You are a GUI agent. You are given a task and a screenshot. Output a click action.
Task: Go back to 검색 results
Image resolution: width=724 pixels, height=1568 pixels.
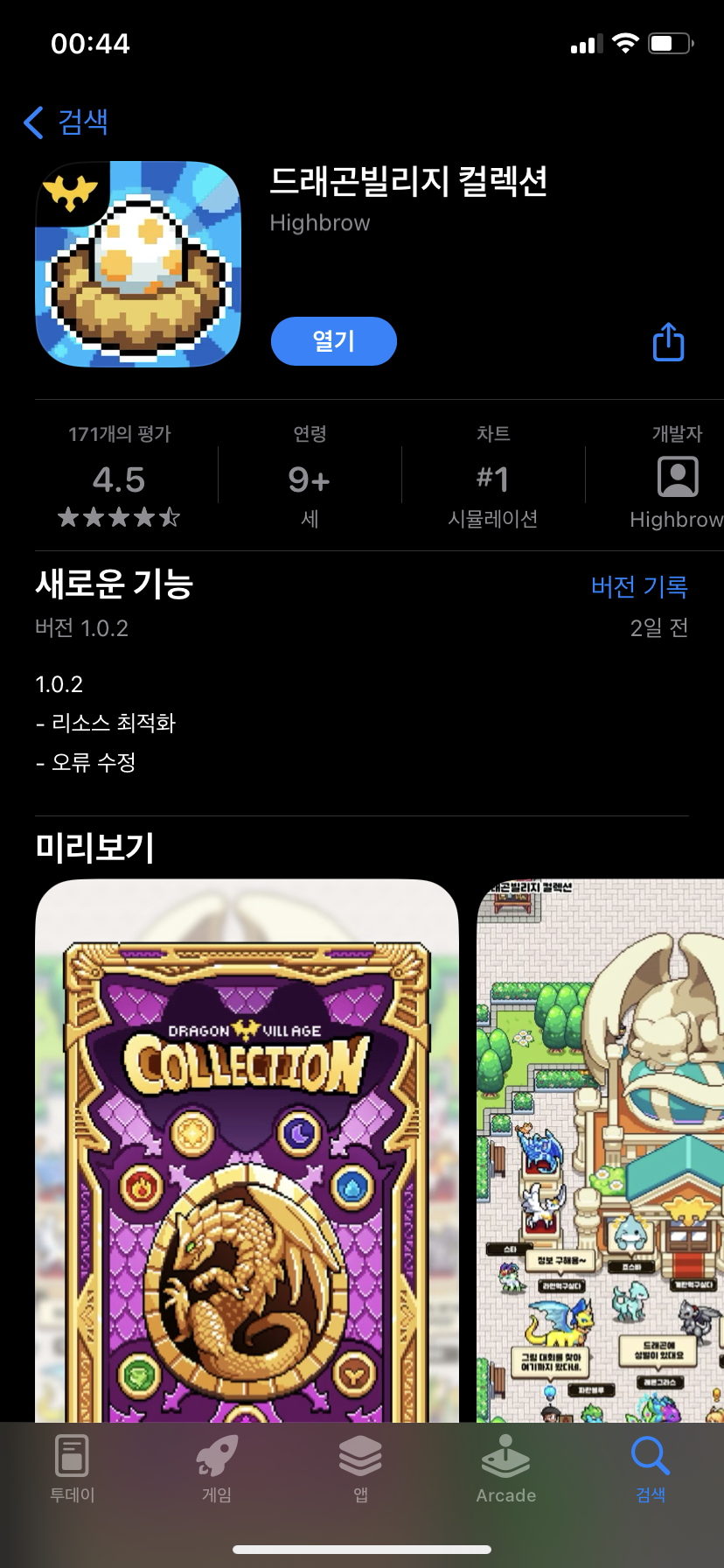click(x=66, y=122)
